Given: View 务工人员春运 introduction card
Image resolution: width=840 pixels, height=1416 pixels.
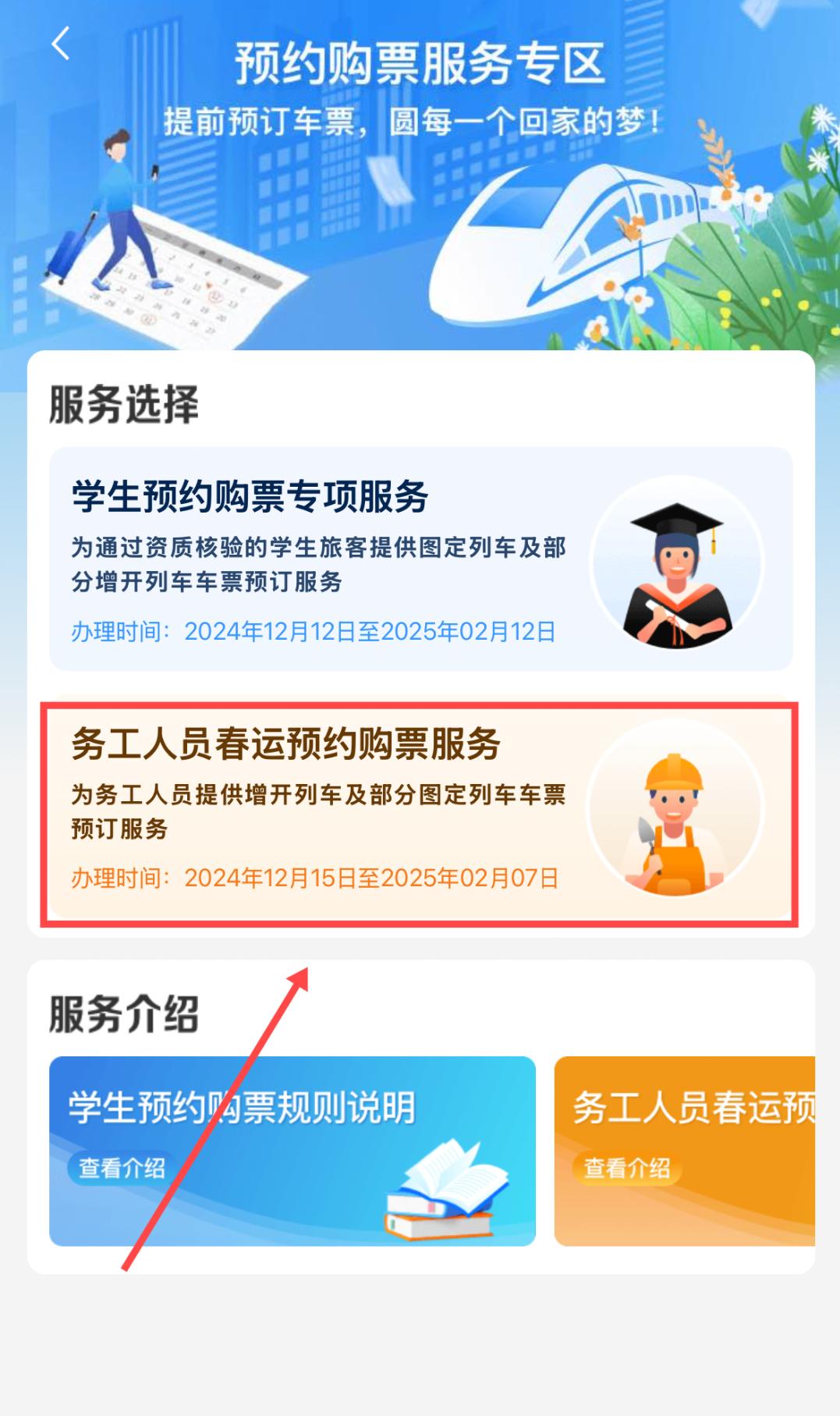Looking at the screenshot, I should pos(627,1168).
